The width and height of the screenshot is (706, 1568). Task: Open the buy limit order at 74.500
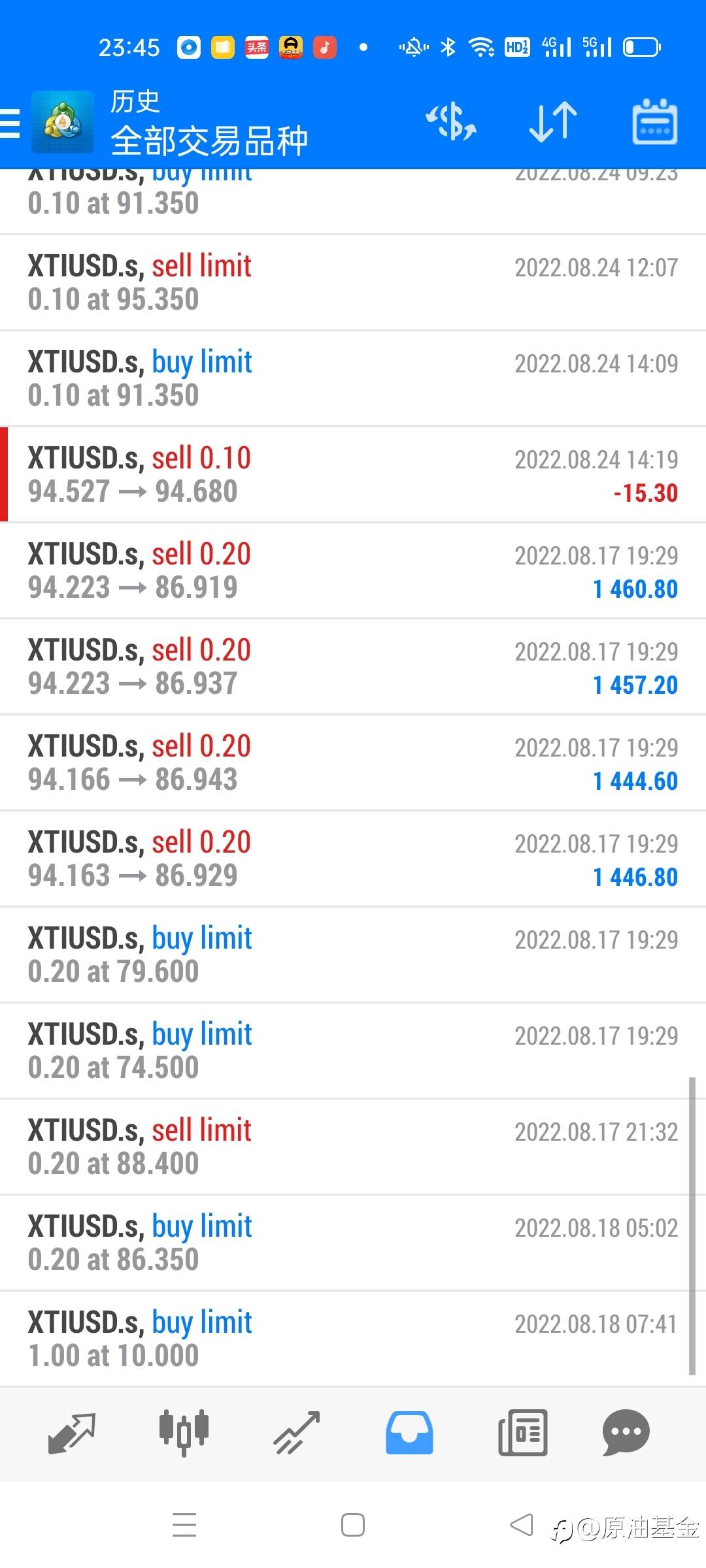pos(353,1051)
